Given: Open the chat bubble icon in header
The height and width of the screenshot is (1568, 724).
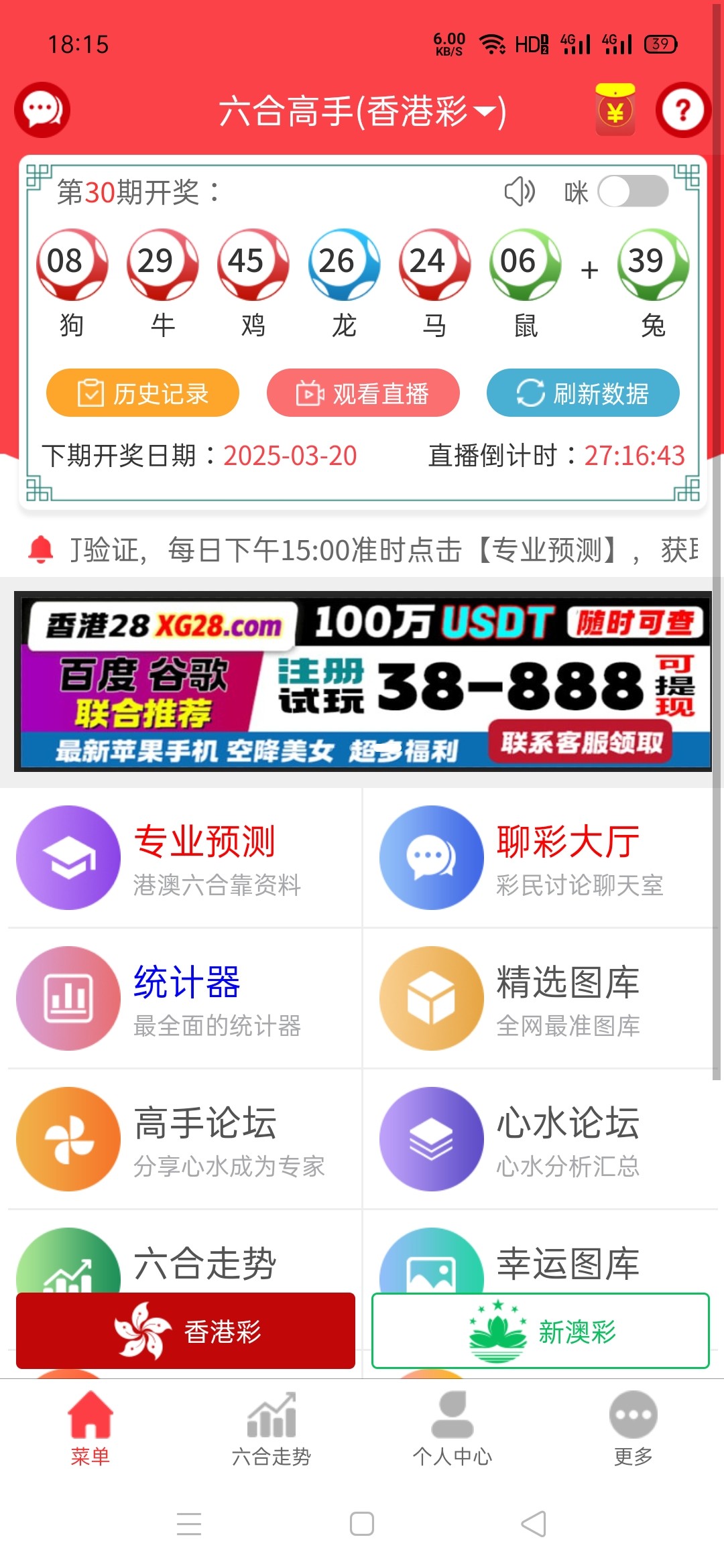Looking at the screenshot, I should pyautogui.click(x=42, y=110).
